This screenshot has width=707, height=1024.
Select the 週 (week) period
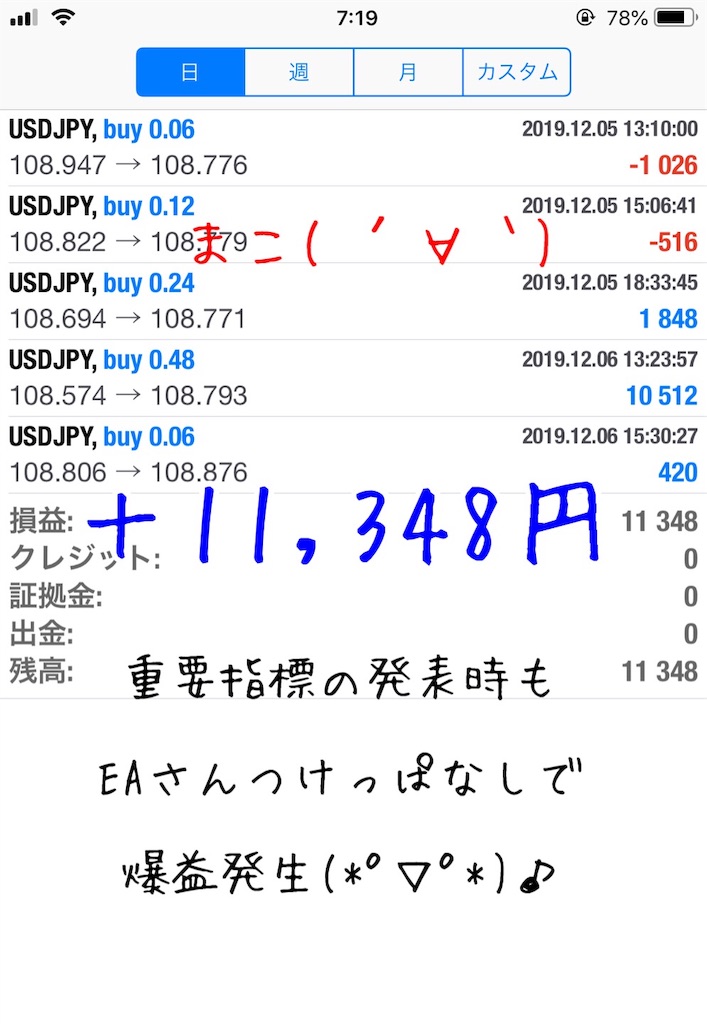[299, 73]
